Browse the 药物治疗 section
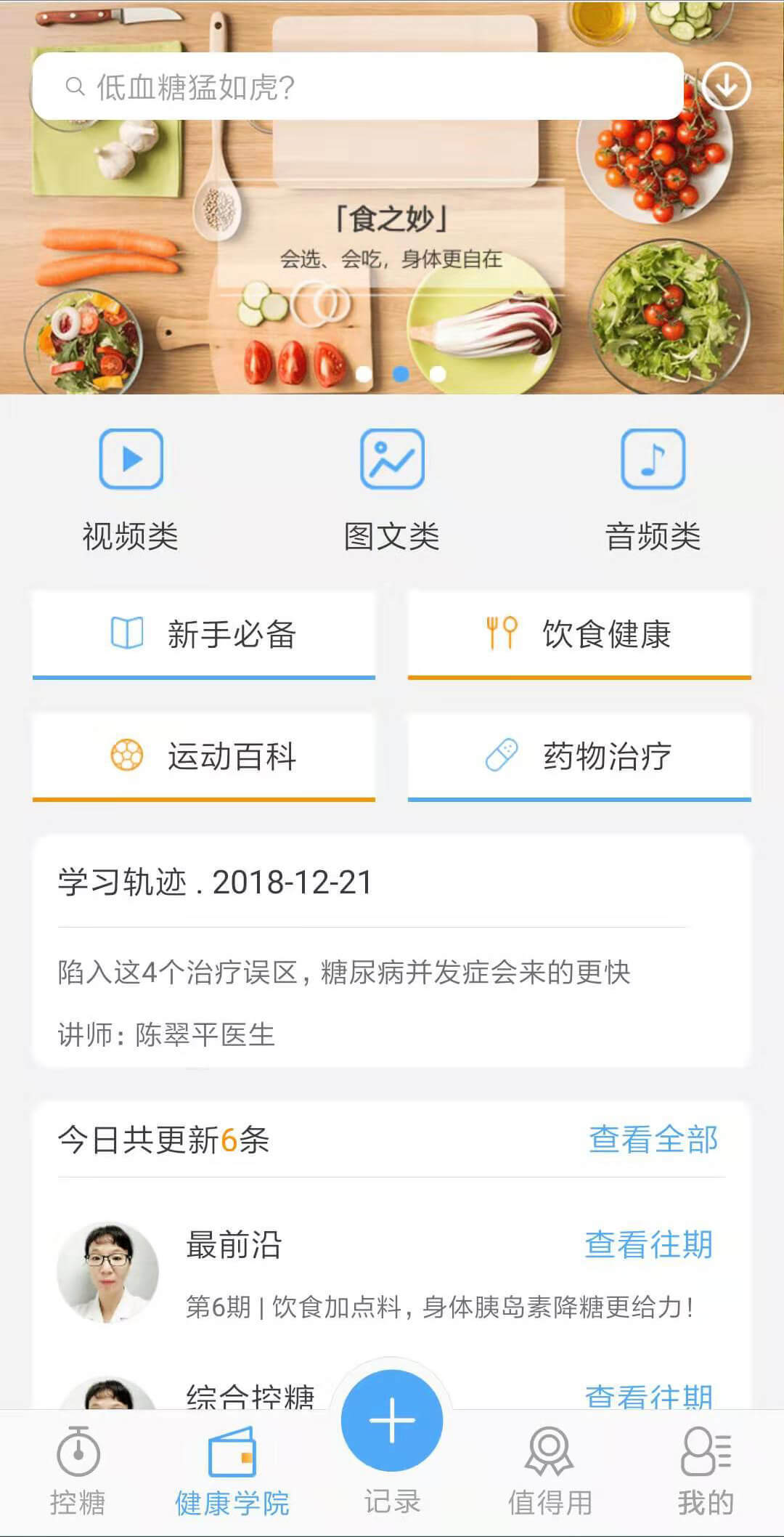Viewport: 784px width, 1537px height. pyautogui.click(x=579, y=756)
